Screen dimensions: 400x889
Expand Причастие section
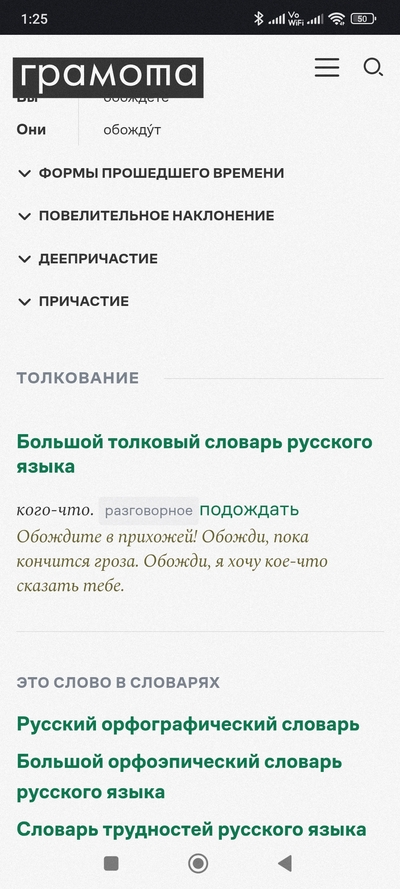tap(73, 302)
